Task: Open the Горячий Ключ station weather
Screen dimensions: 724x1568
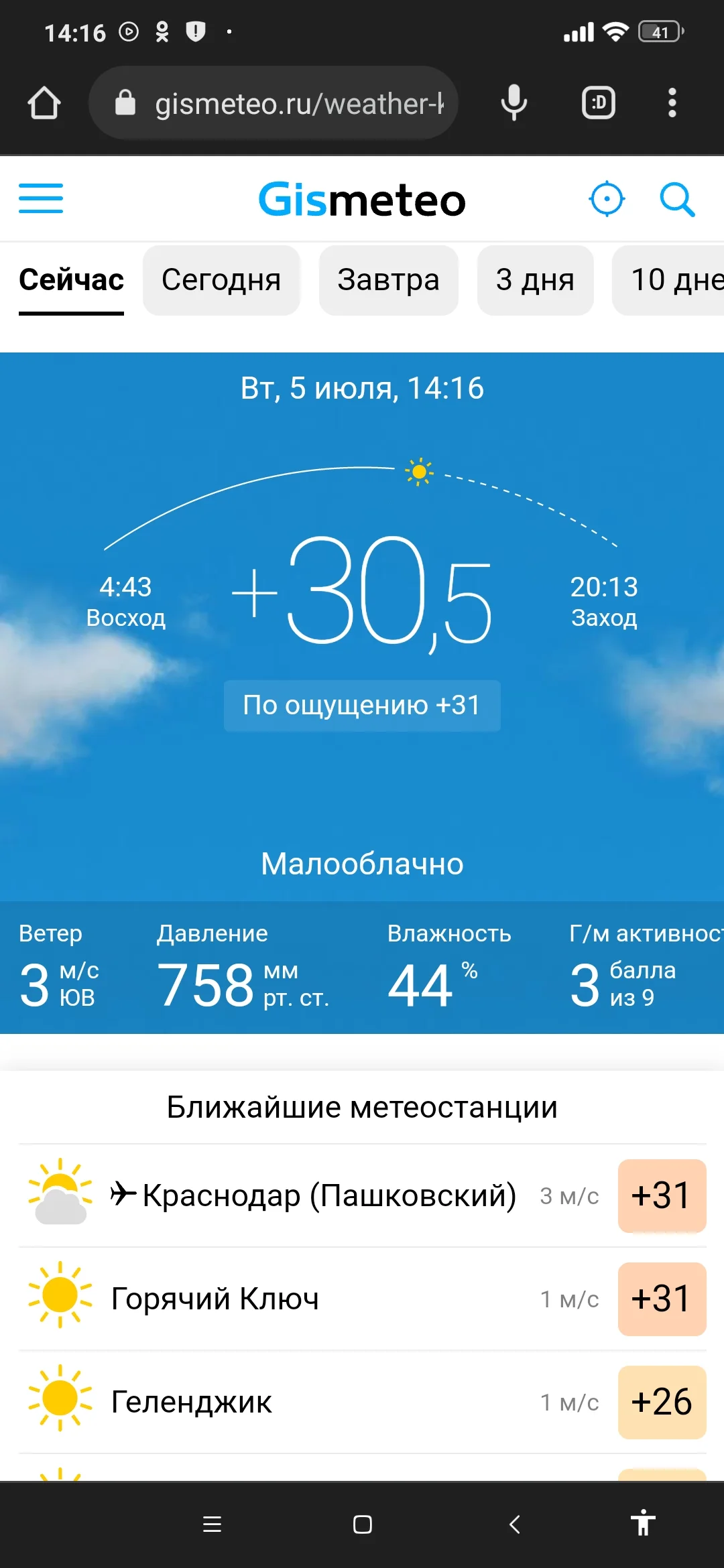Action: [216, 1299]
